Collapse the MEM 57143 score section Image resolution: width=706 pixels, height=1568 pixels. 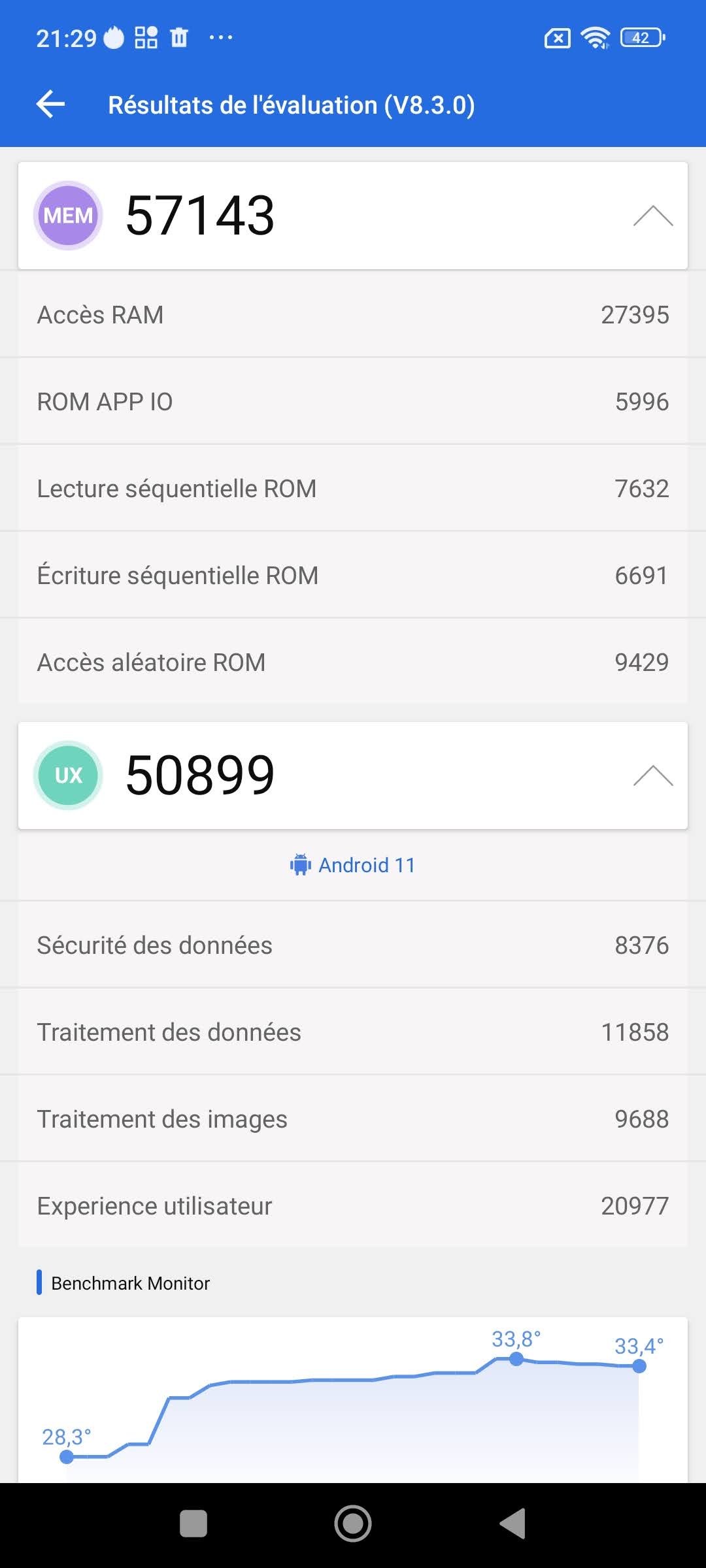click(x=652, y=216)
